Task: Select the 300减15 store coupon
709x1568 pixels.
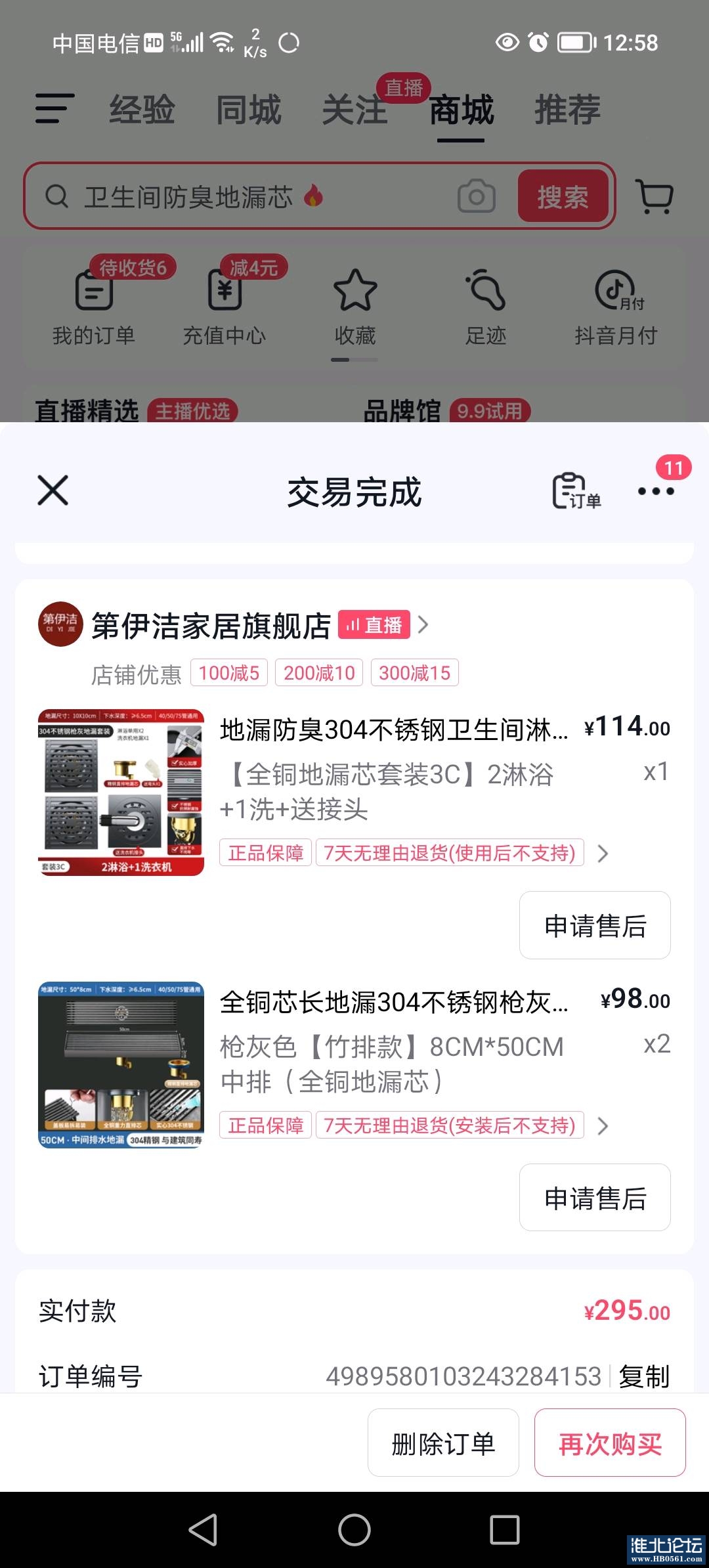Action: coord(414,673)
